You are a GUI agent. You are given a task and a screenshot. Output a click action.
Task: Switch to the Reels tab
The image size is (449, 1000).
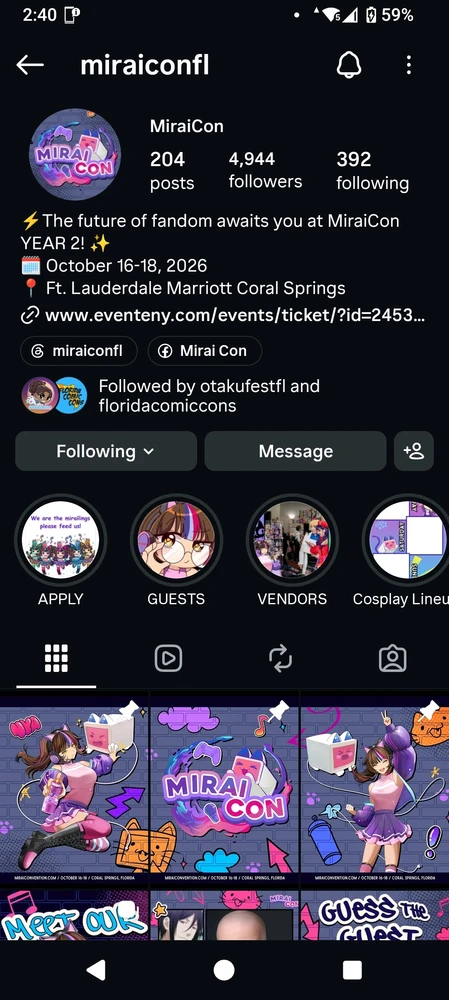(x=168, y=658)
